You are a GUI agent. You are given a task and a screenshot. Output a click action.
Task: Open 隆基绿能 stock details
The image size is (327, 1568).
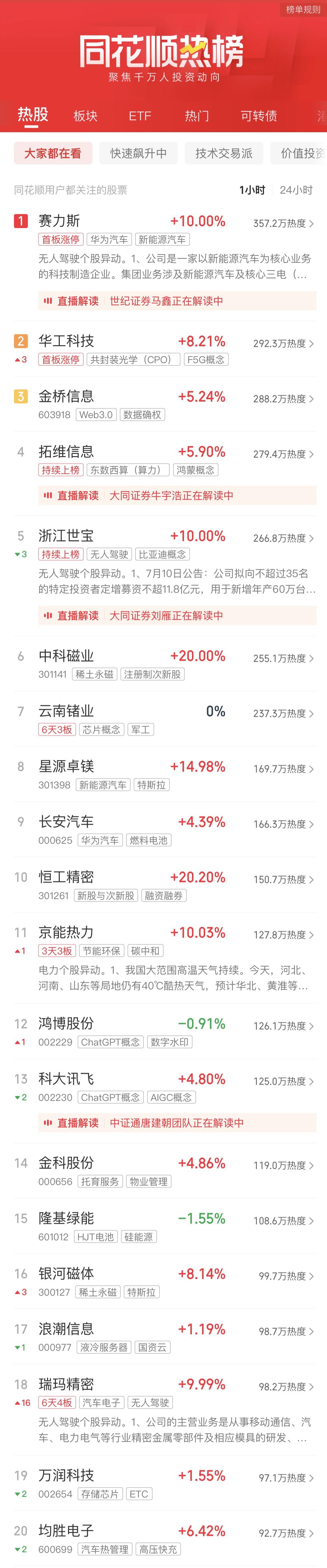(x=66, y=1219)
